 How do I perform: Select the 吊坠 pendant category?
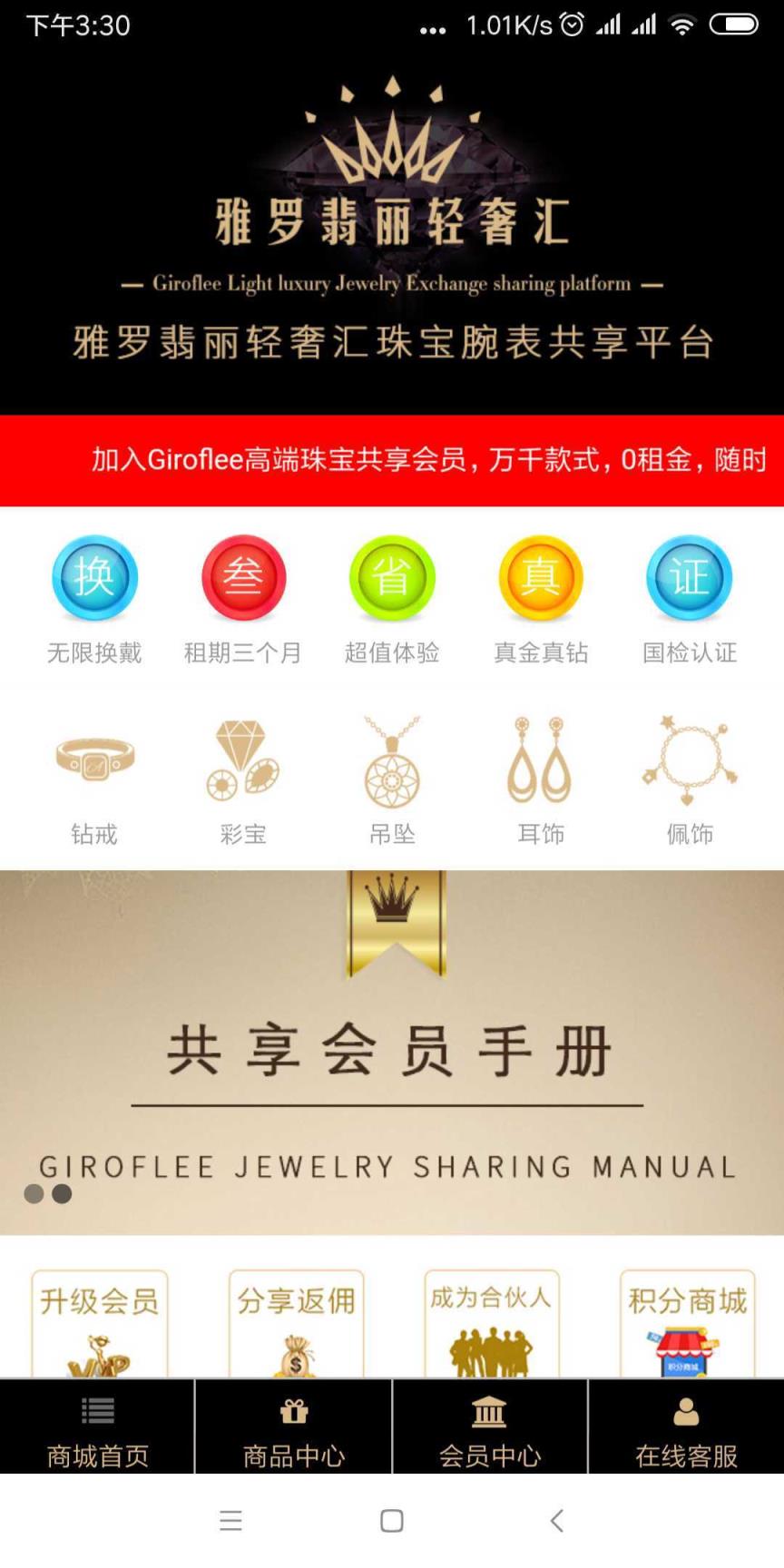tap(392, 779)
